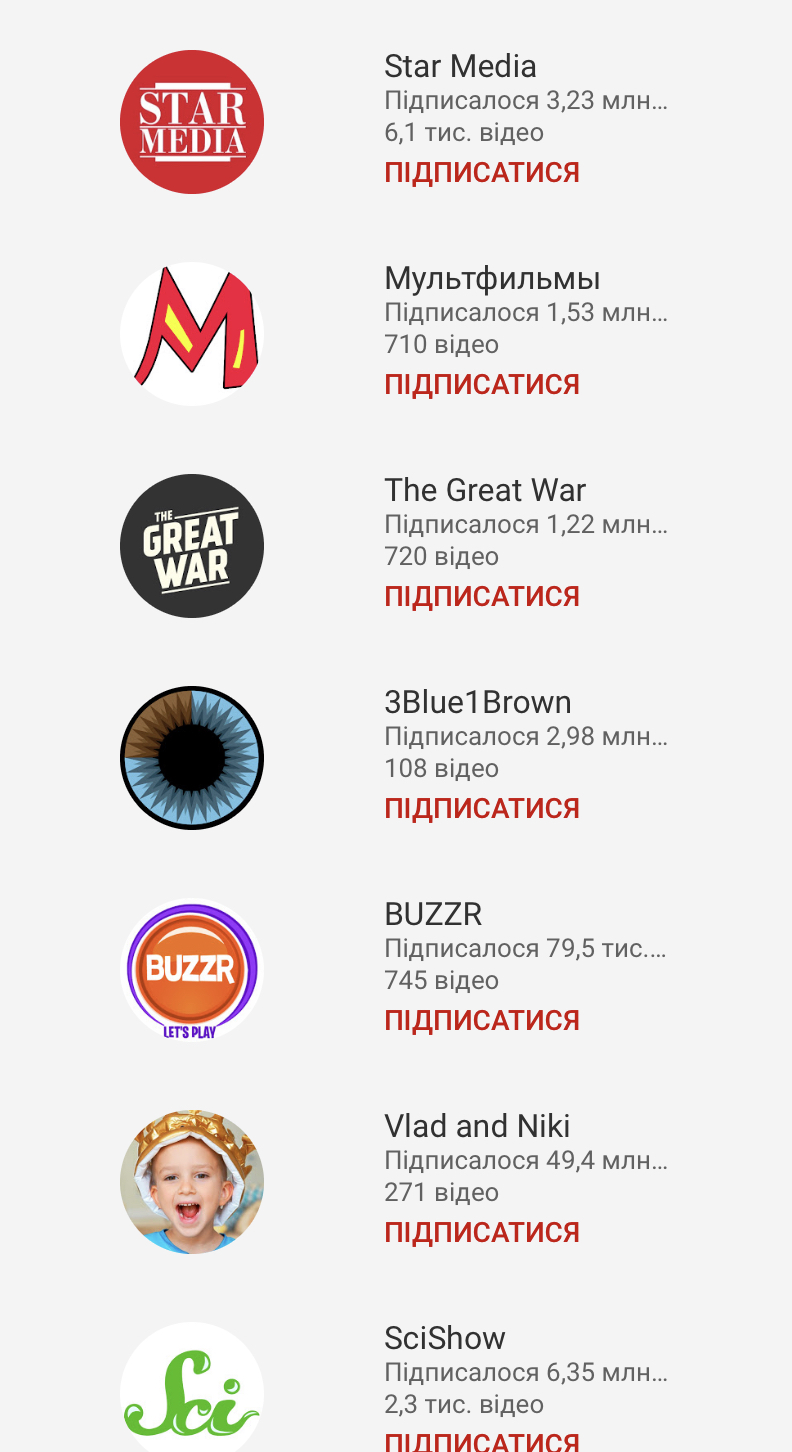The width and height of the screenshot is (792, 1452).
Task: Open the SciShow channel page
Action: pos(192,1390)
